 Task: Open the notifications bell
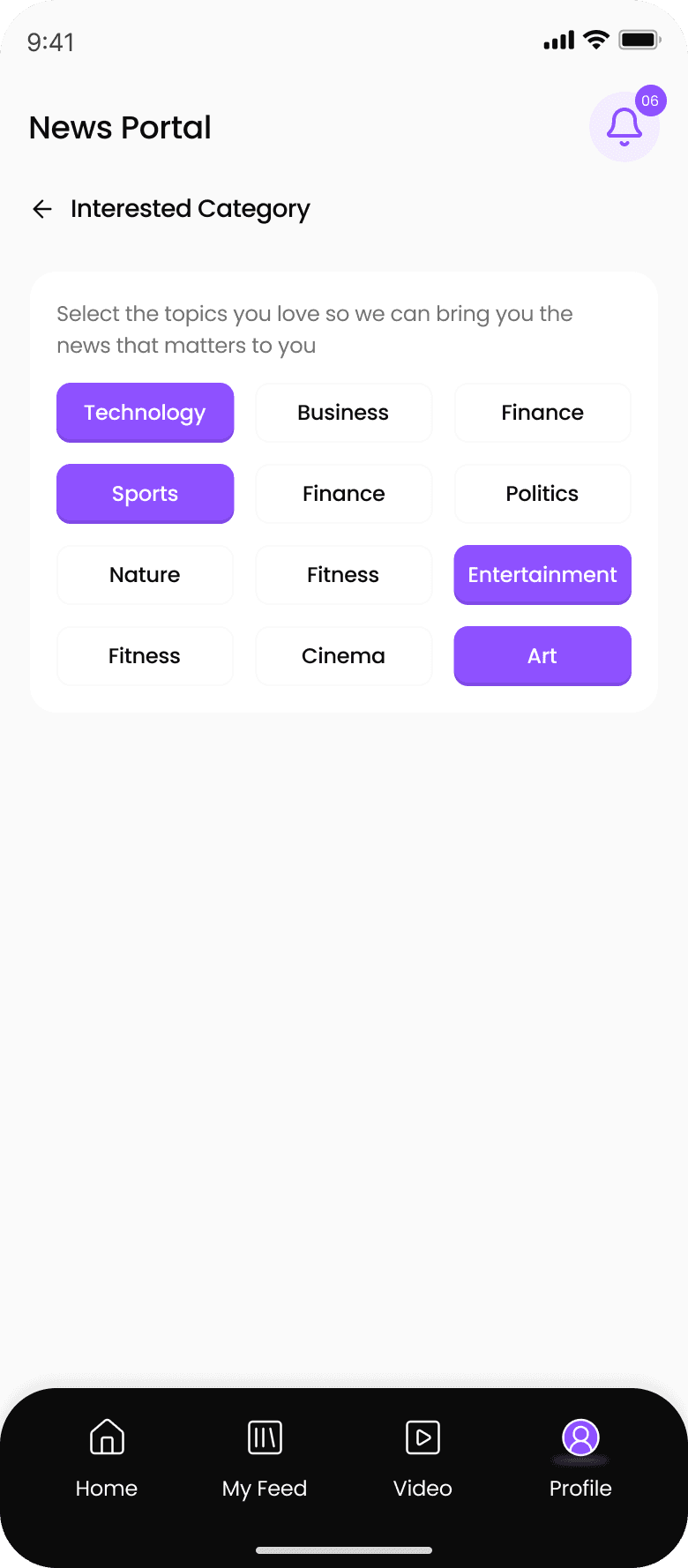pyautogui.click(x=624, y=127)
